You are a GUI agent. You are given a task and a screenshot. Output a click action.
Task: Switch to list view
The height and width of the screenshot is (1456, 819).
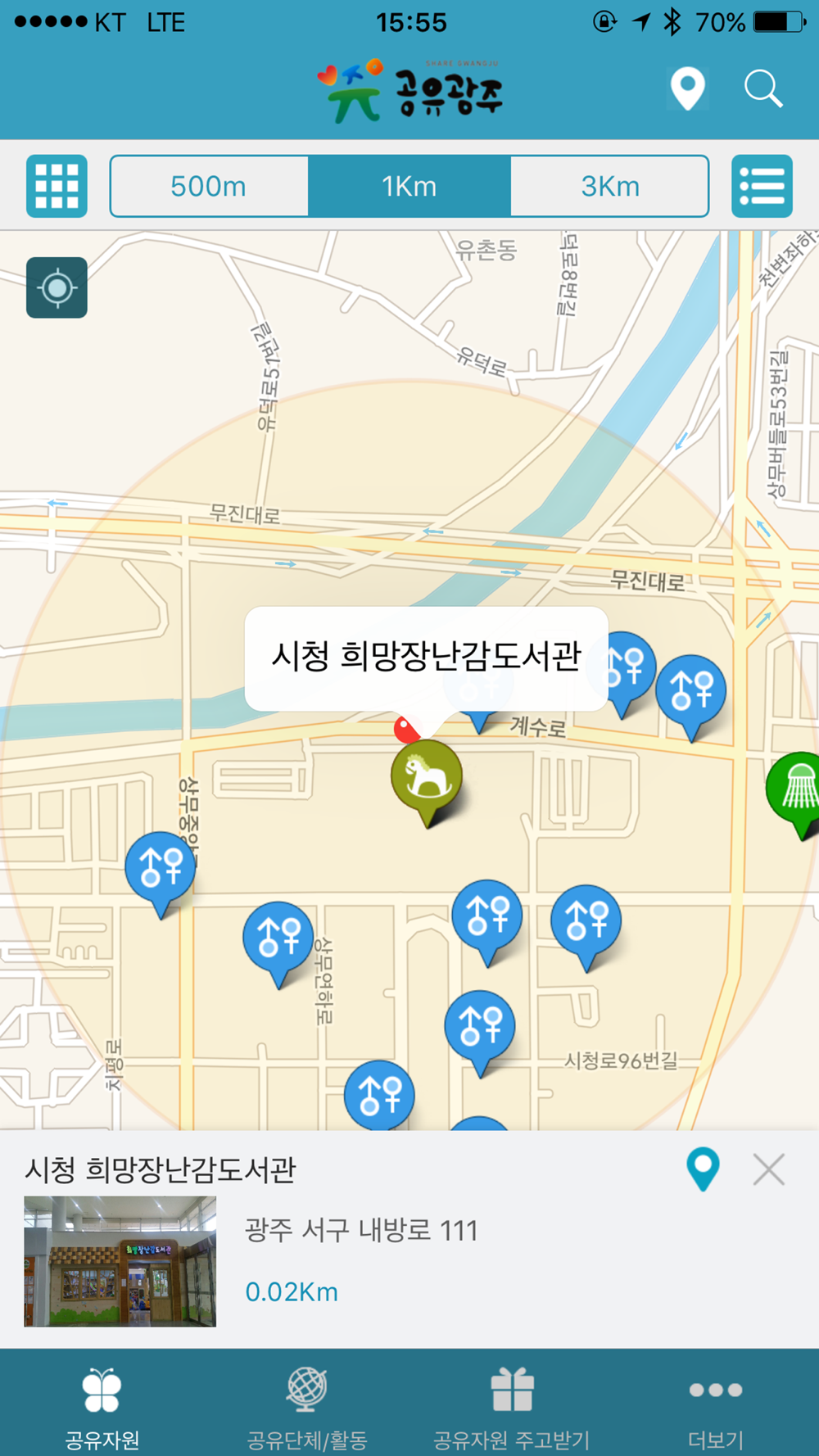(x=762, y=186)
